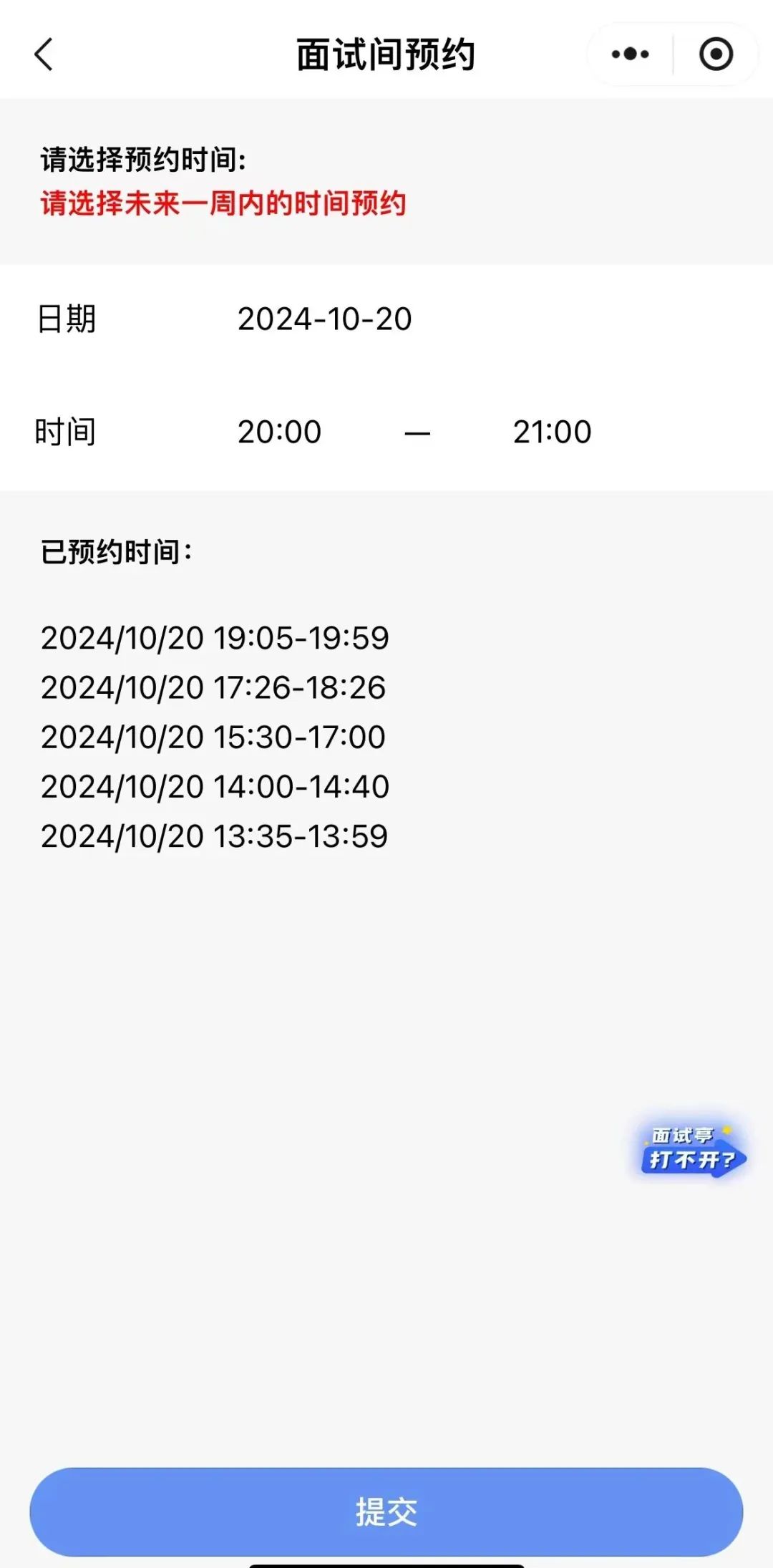
Task: Open the mini program more-options menu
Action: tap(631, 54)
